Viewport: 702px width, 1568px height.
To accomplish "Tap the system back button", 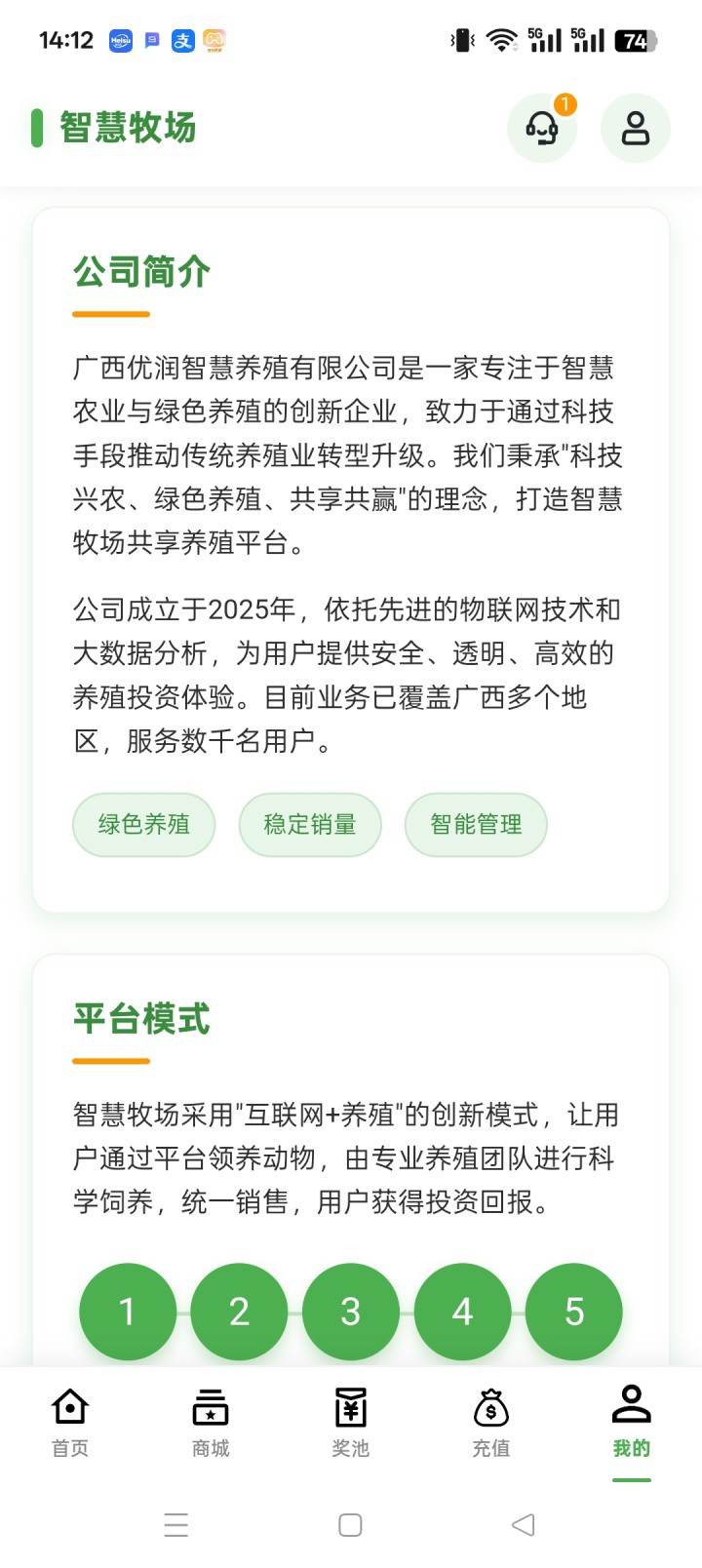I will click(524, 1525).
